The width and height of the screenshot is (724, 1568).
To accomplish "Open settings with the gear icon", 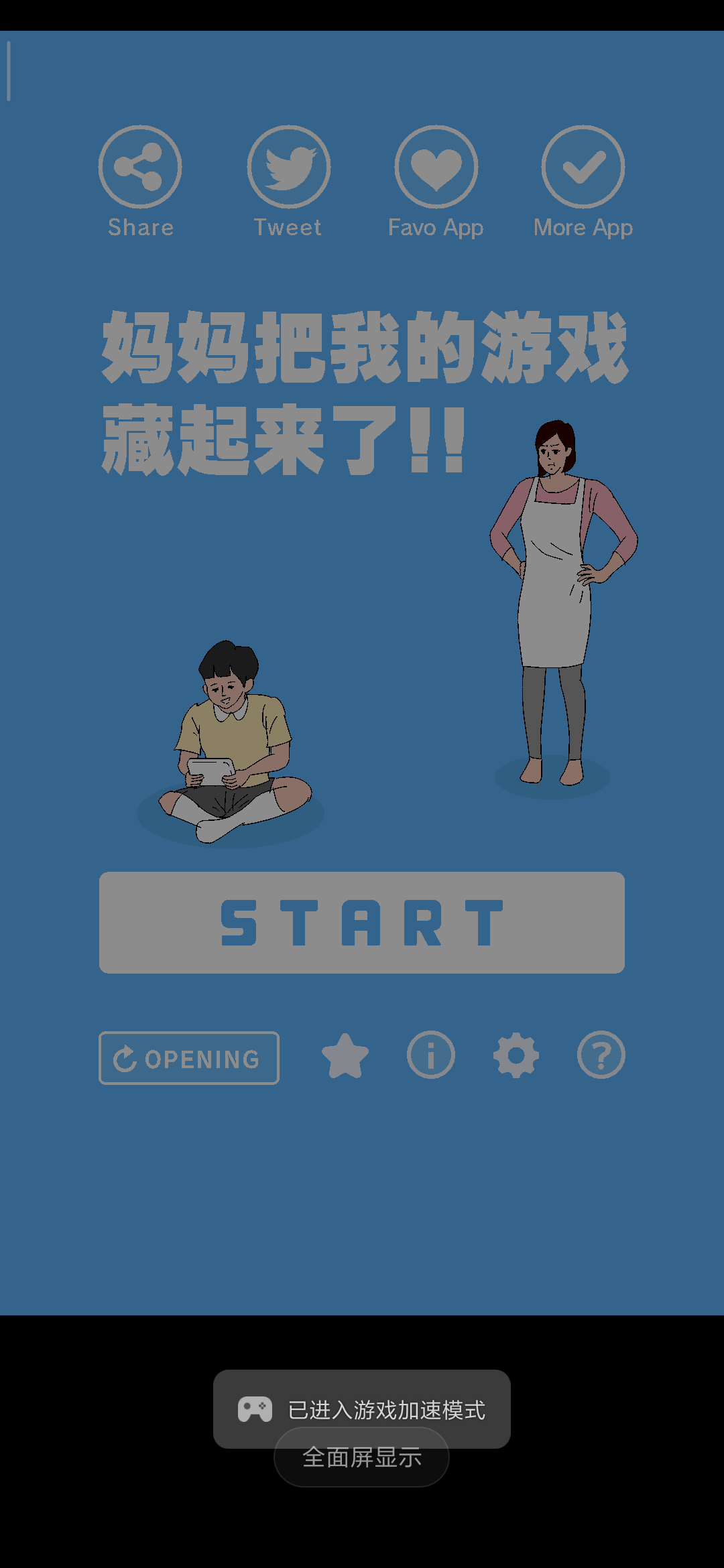I will click(516, 1056).
